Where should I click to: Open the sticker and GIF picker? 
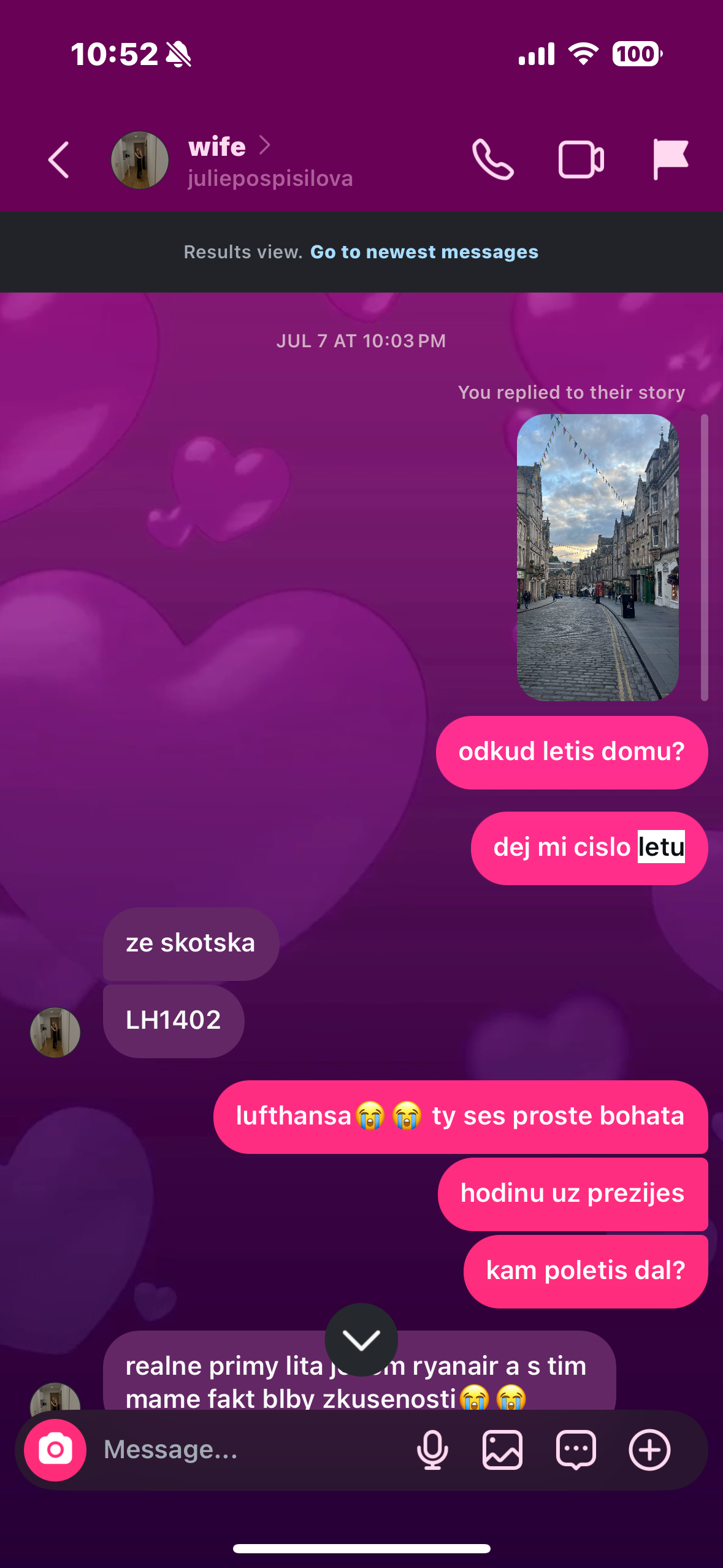[575, 1450]
